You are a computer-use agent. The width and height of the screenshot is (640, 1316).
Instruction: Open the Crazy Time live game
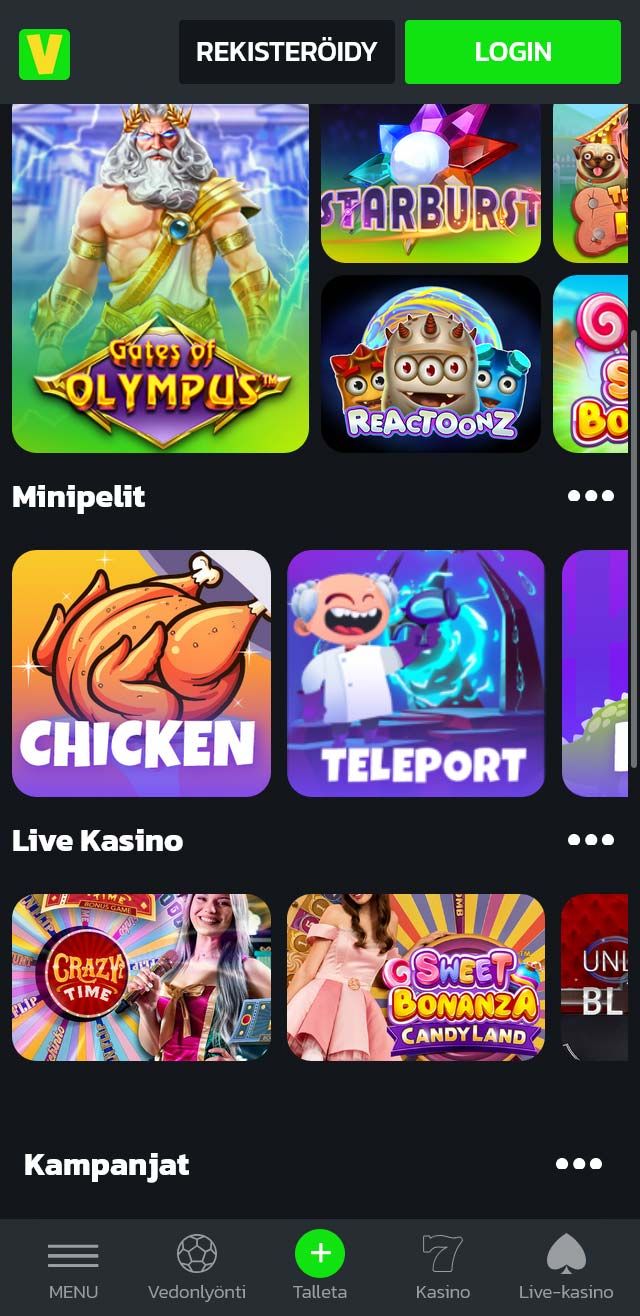(141, 977)
